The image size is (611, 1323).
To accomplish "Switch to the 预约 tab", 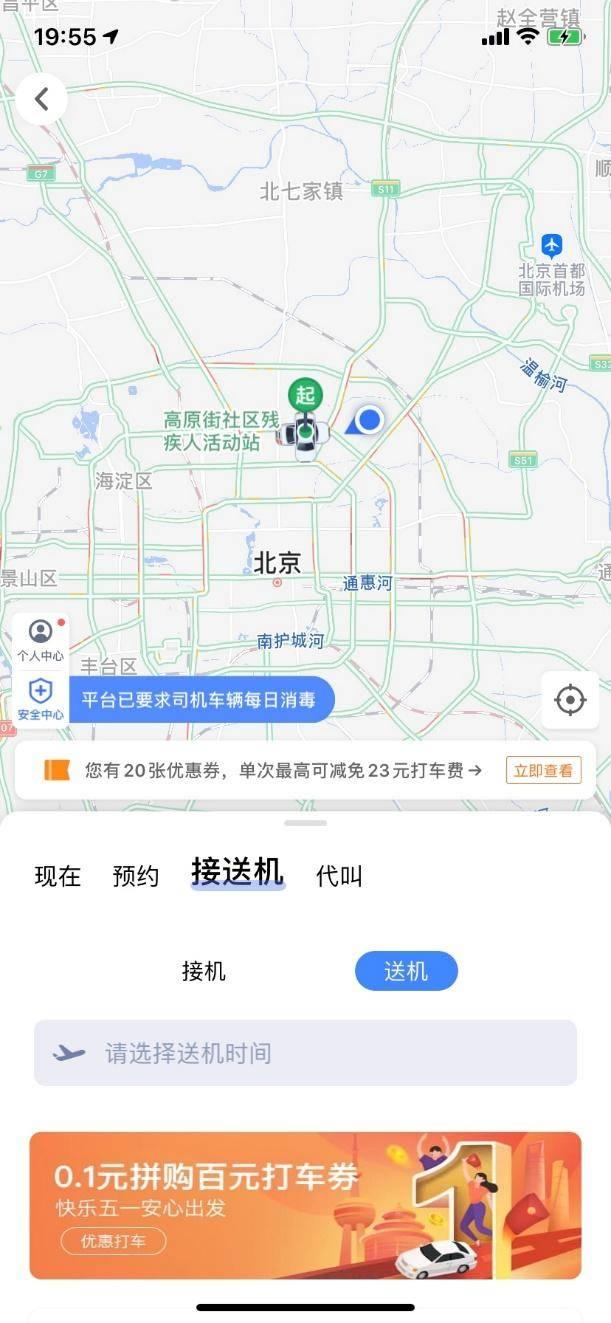I will 136,877.
